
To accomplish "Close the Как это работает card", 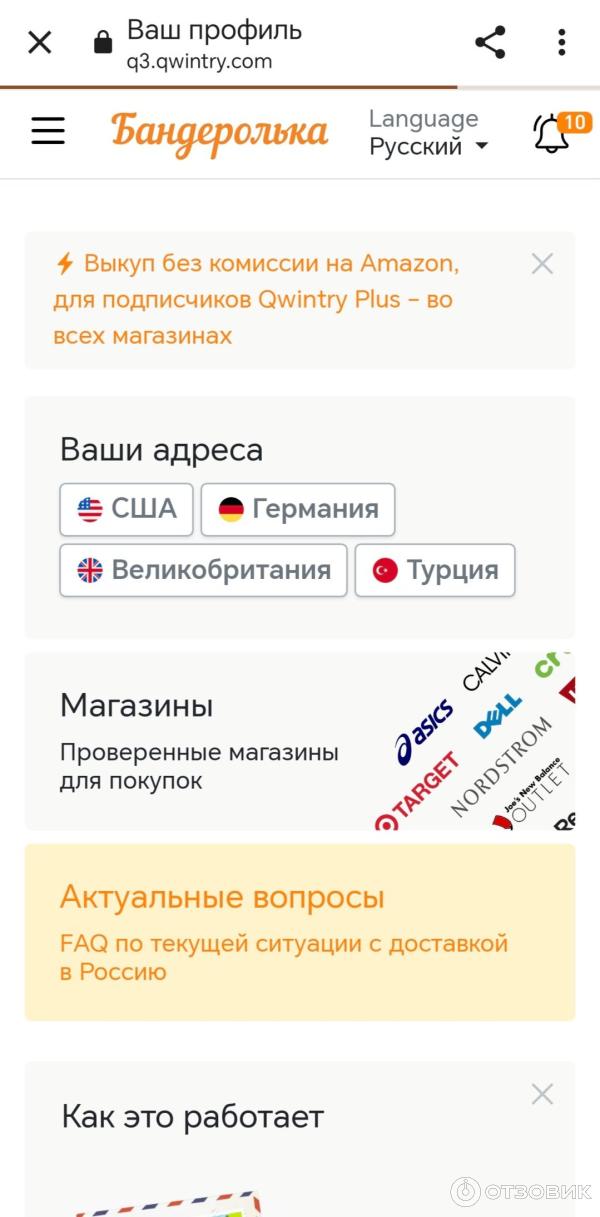I will pyautogui.click(x=542, y=1094).
